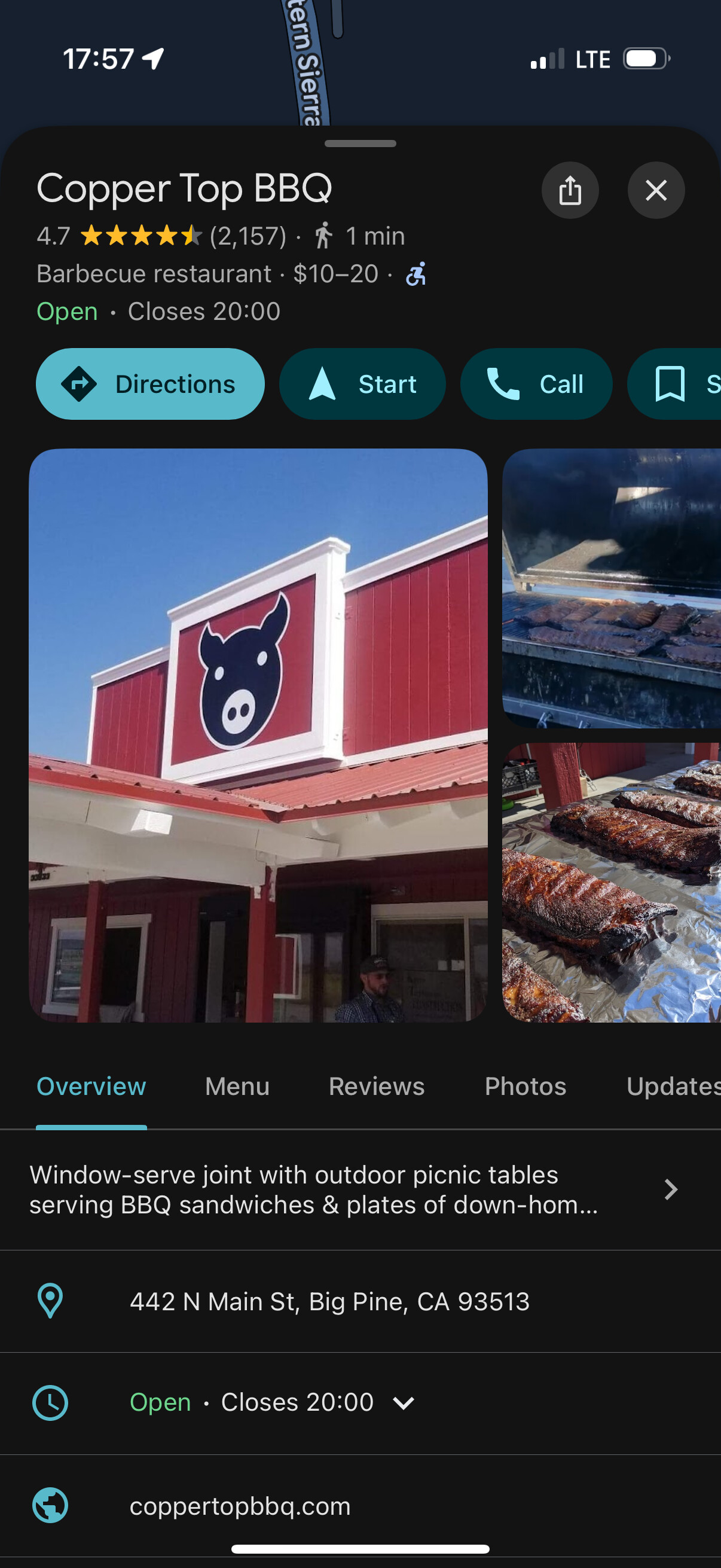
Task: Switch to the Photos tab
Action: (x=526, y=1087)
